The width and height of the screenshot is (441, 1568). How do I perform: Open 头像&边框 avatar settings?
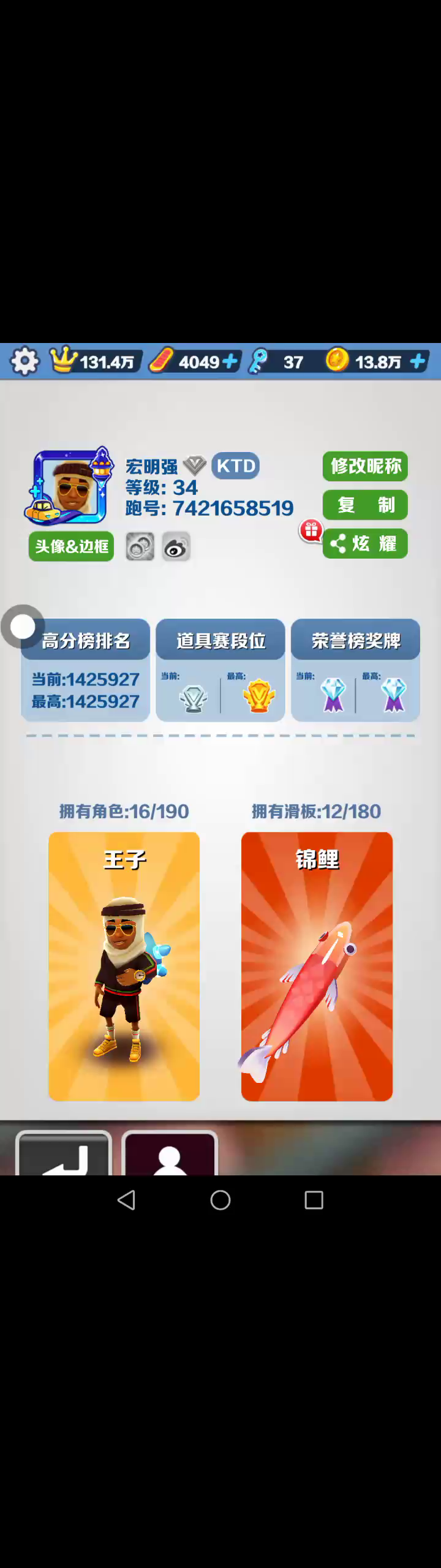[71, 546]
